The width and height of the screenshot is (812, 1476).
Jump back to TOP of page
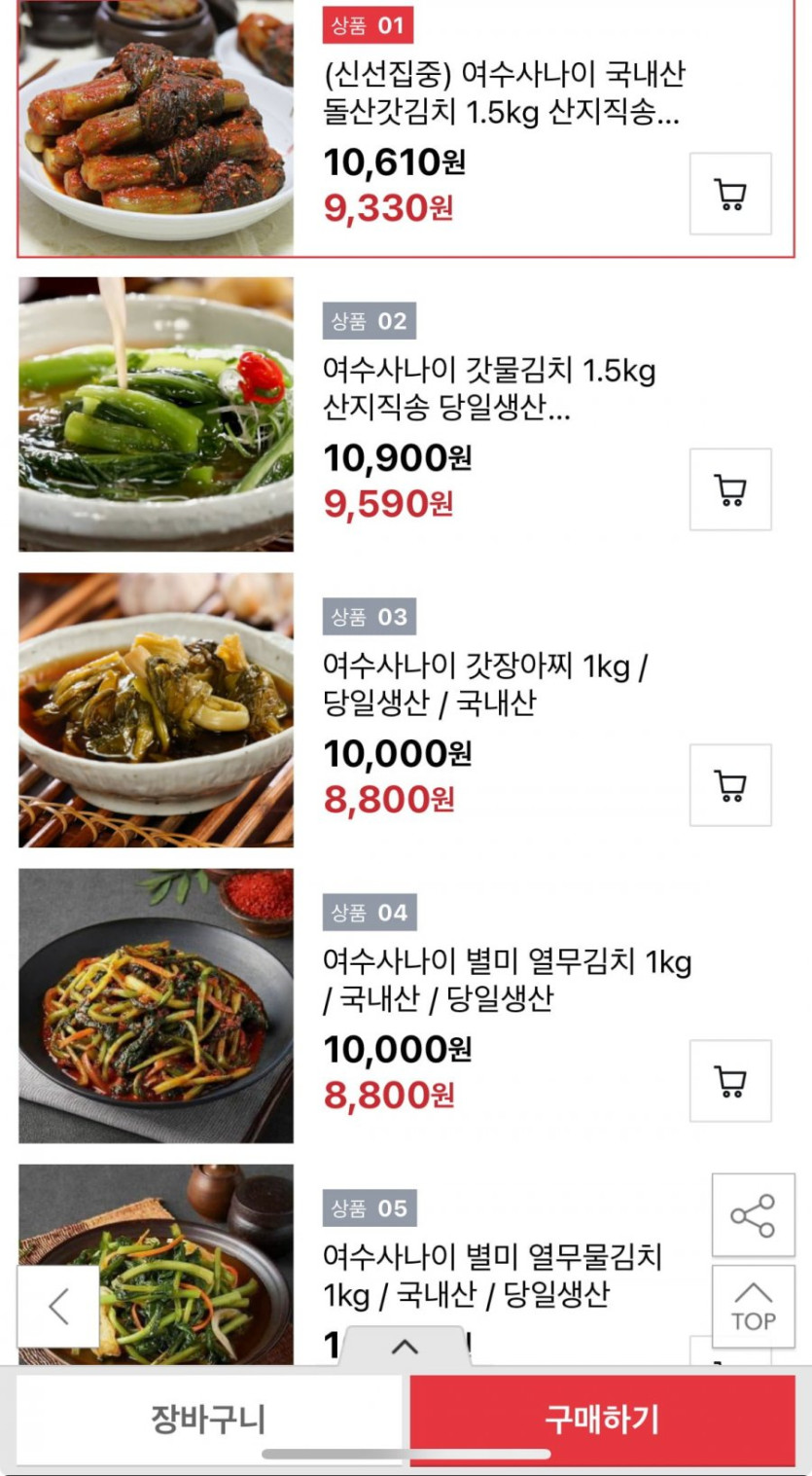tap(753, 1306)
